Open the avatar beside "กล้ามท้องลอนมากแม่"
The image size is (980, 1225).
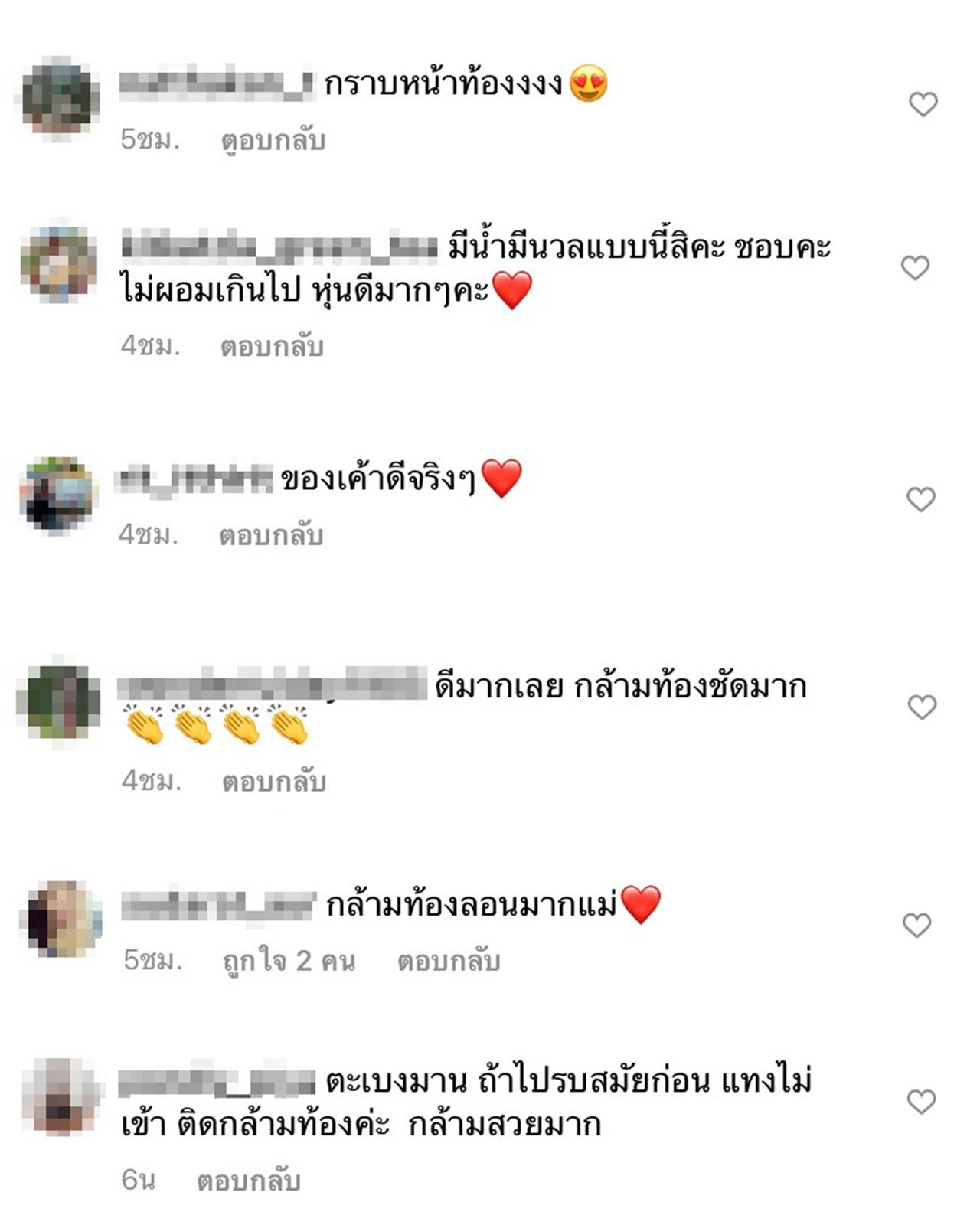[x=63, y=919]
